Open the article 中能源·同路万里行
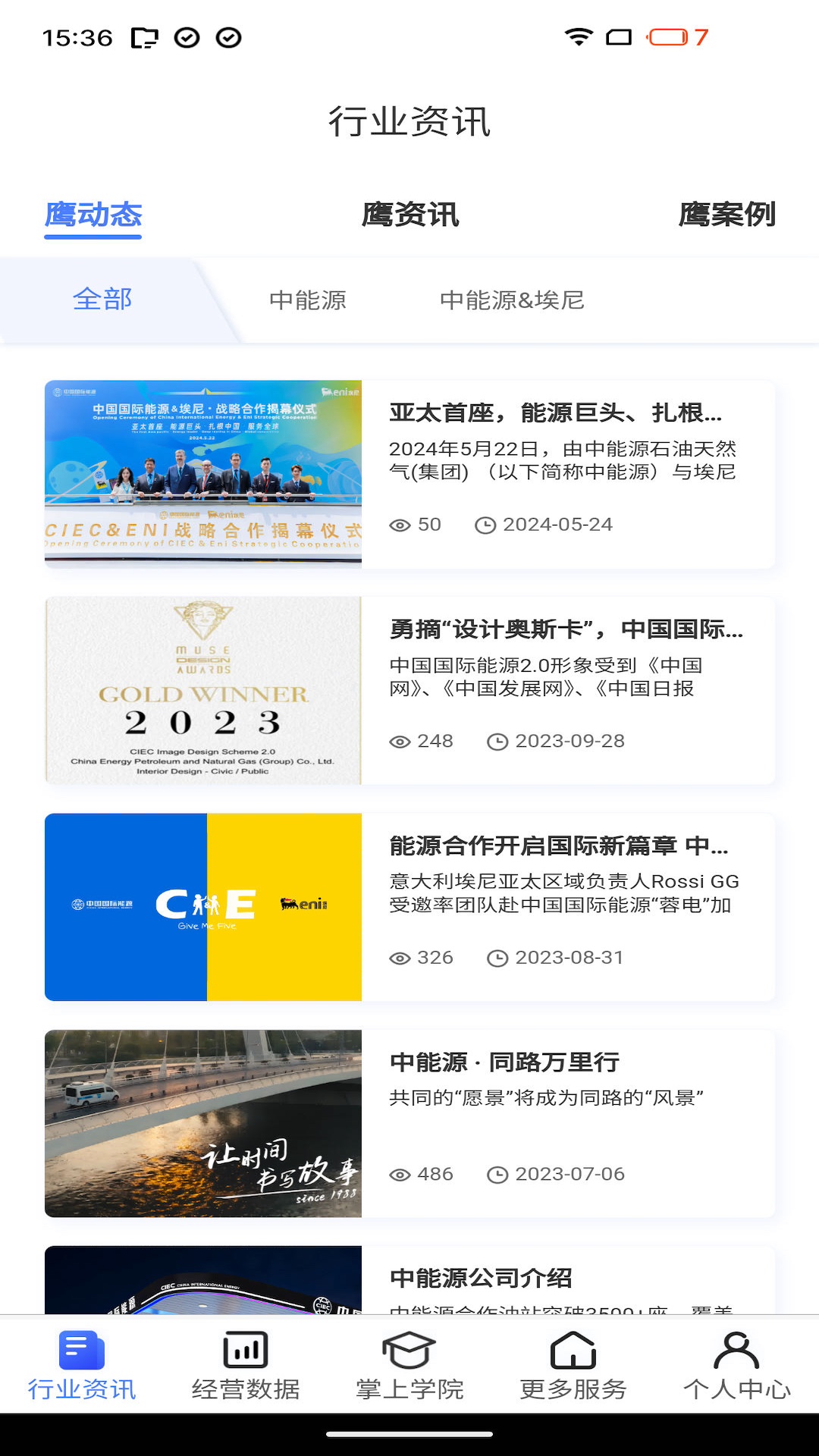 [503, 1063]
